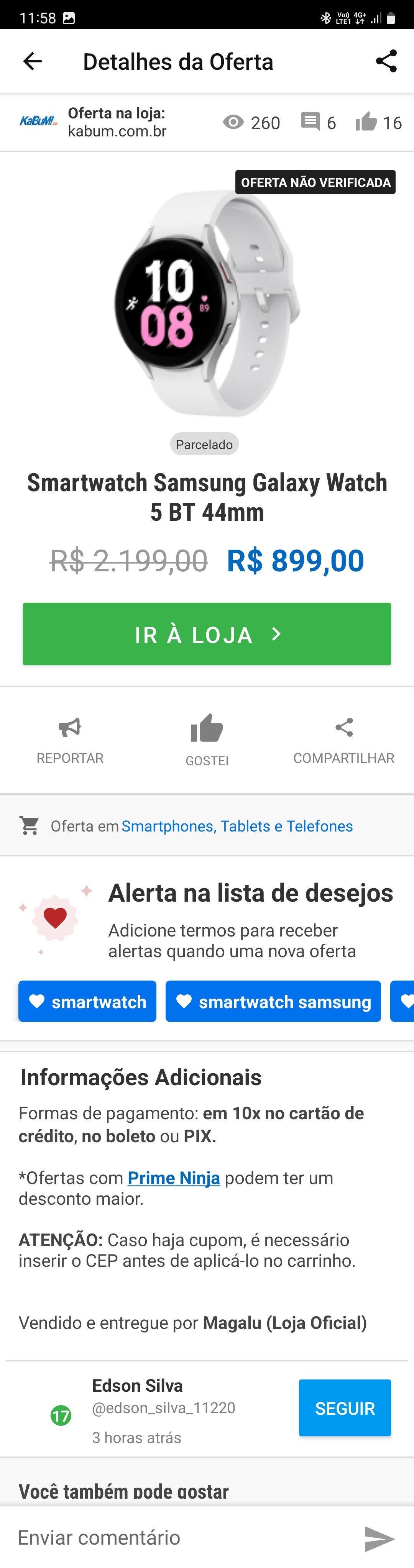The image size is (414, 1568).
Task: Tap the IR À LOJA button
Action: (x=207, y=634)
